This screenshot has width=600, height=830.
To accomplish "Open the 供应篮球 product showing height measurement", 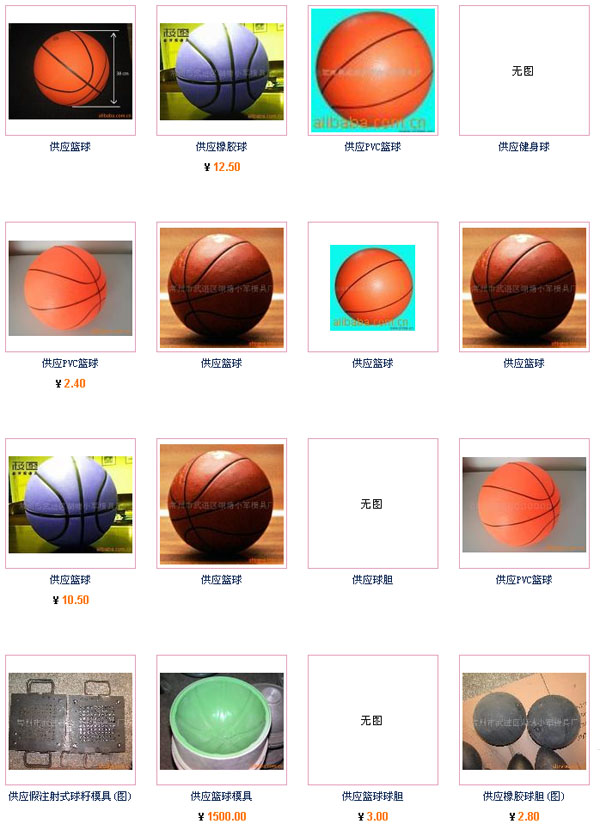I will coord(70,71).
